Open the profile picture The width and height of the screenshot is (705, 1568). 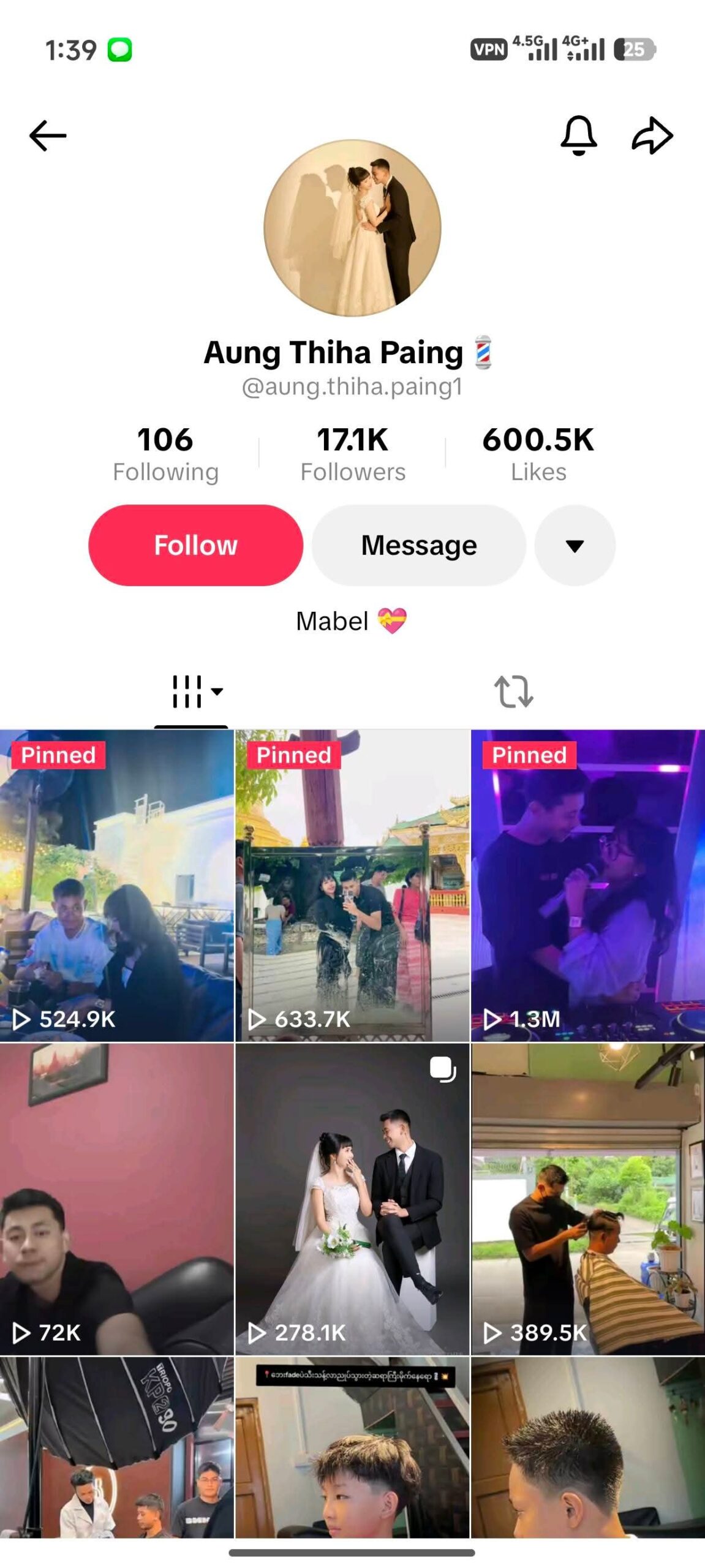pyautogui.click(x=352, y=228)
